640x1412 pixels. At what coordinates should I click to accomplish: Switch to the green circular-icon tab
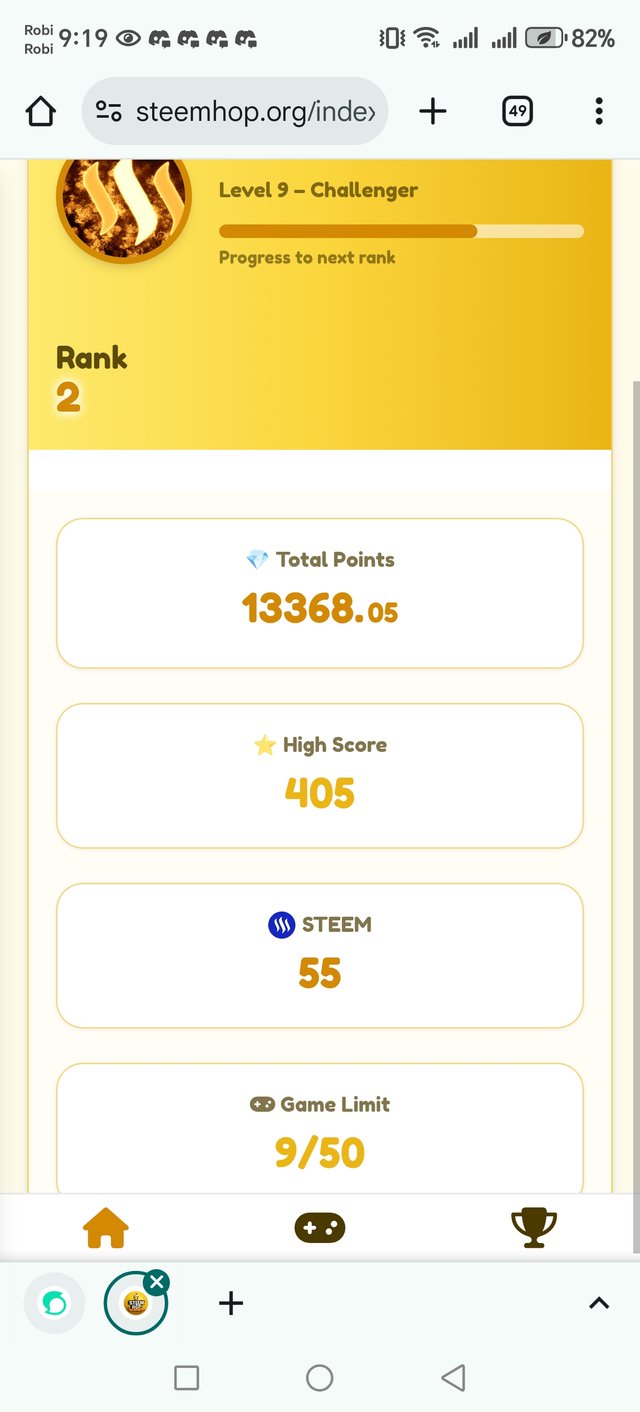[54, 1303]
